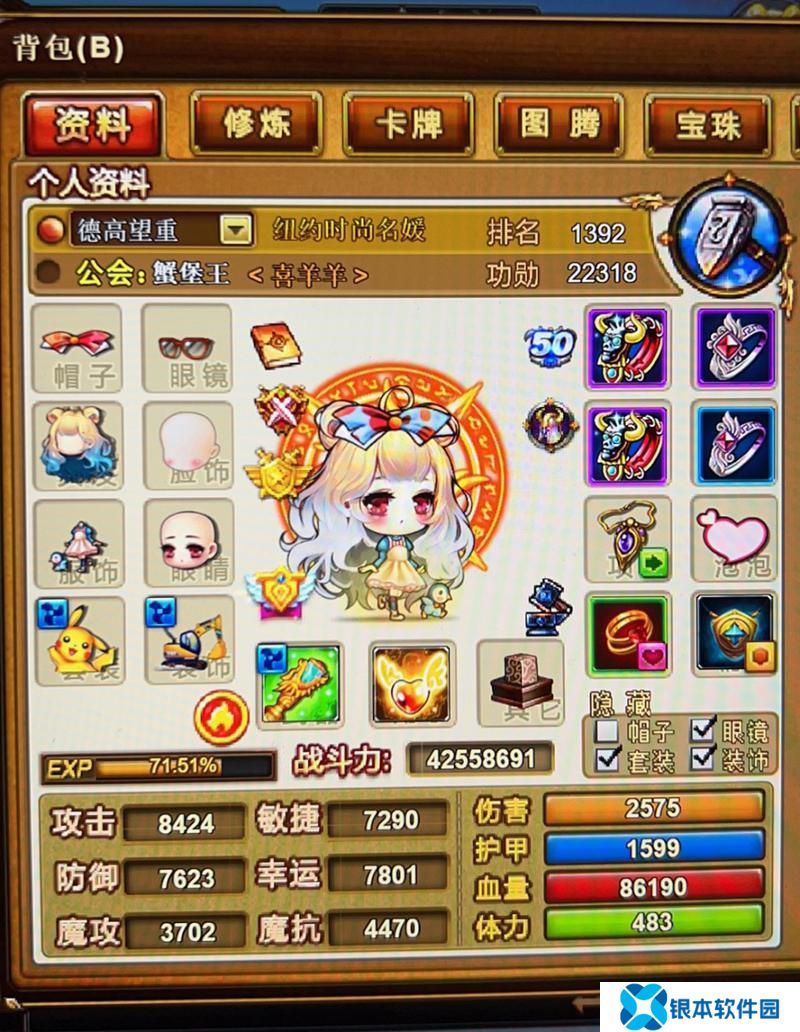Tap the 泡泡 heart bubble slot
The image size is (800, 1032).
click(734, 540)
